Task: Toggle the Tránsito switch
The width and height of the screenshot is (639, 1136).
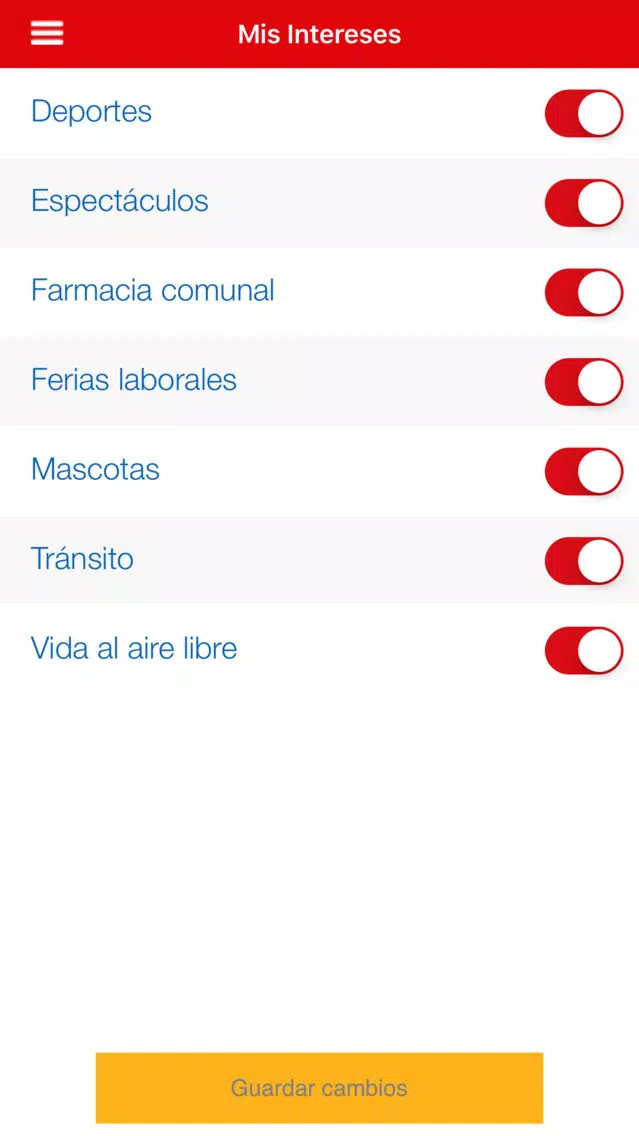Action: click(584, 561)
